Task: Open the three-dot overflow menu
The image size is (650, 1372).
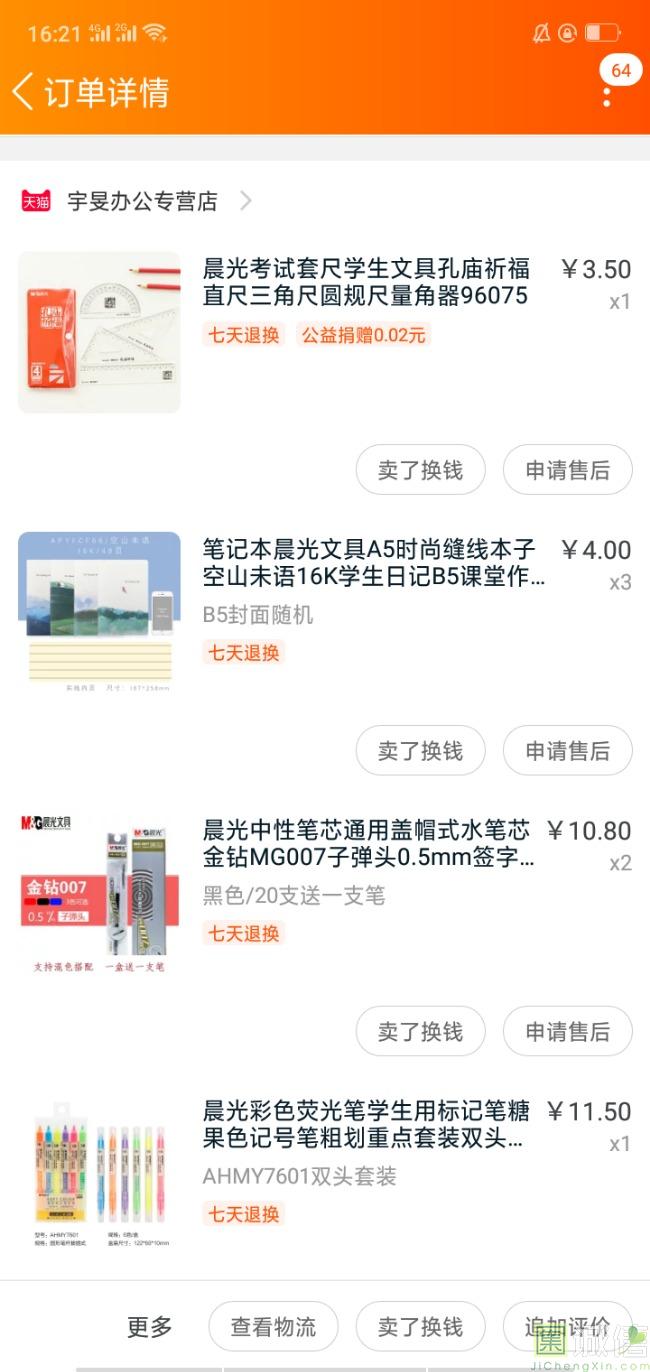Action: 607,96
